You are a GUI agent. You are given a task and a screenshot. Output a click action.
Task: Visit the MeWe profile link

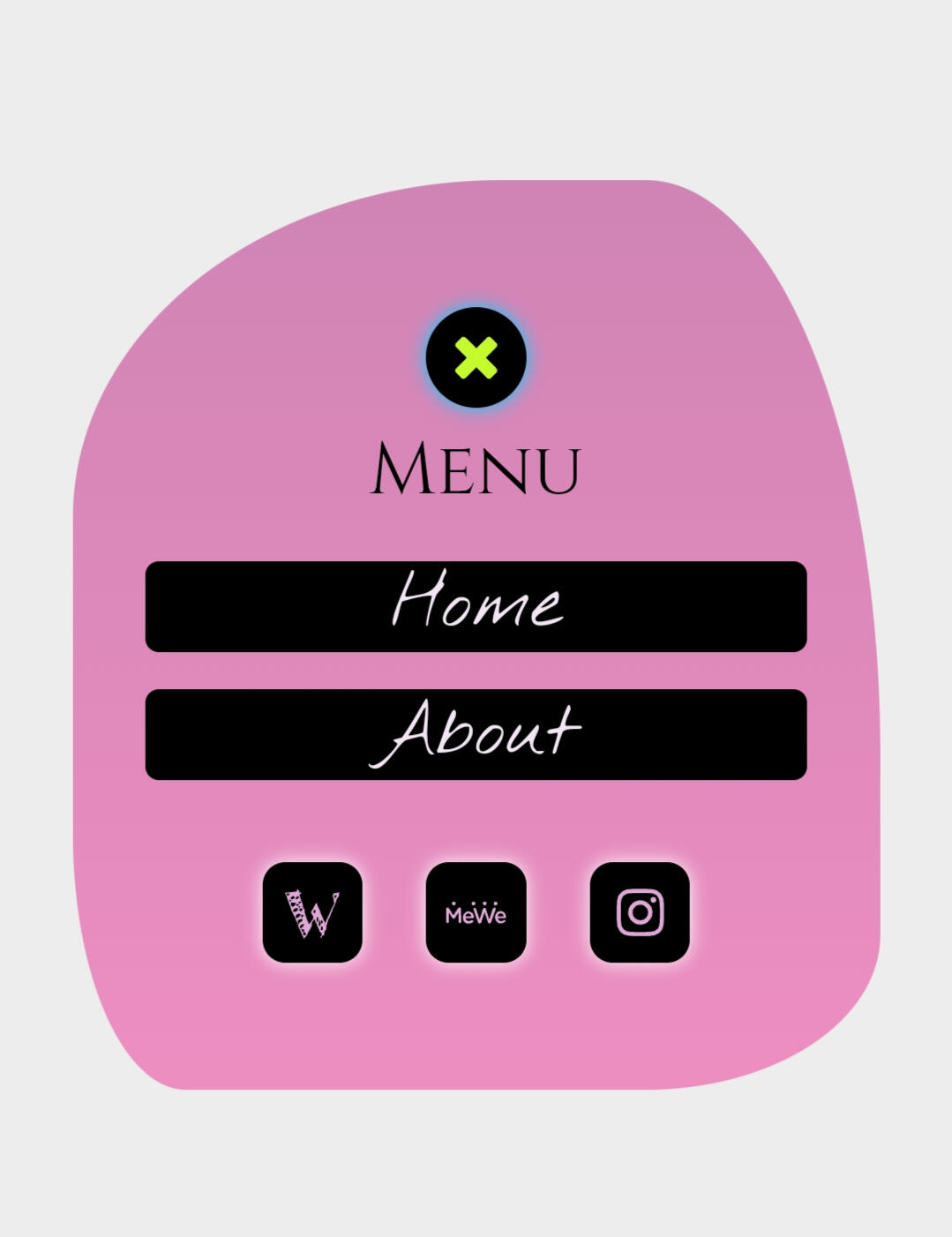click(476, 912)
